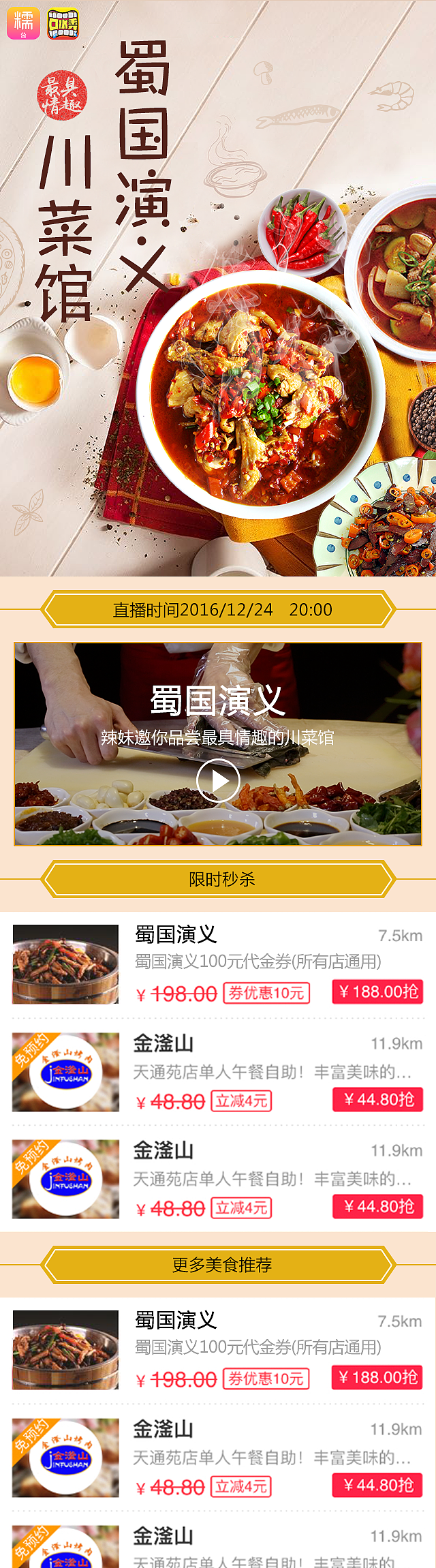
Task: Grab the ¥188.00 deal under 限时秒杀
Action: click(378, 991)
